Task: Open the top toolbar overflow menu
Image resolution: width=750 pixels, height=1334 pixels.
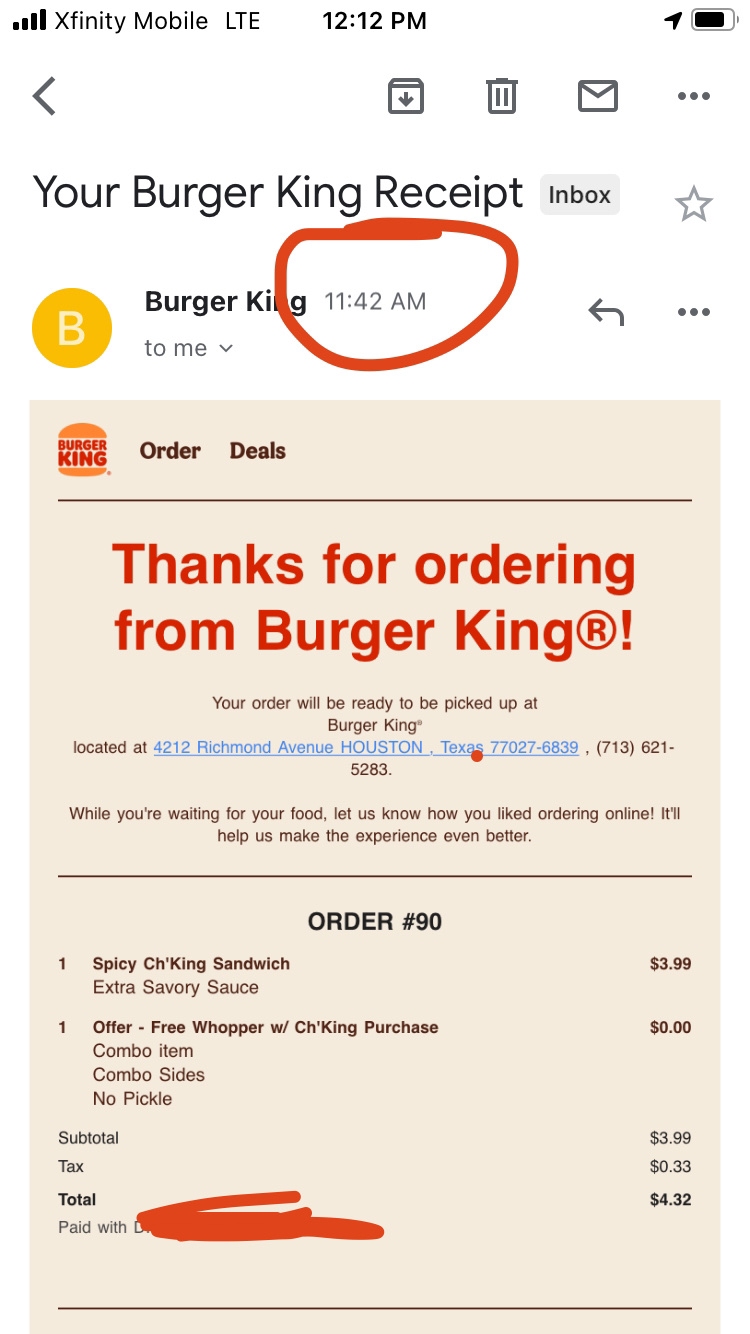Action: click(693, 97)
